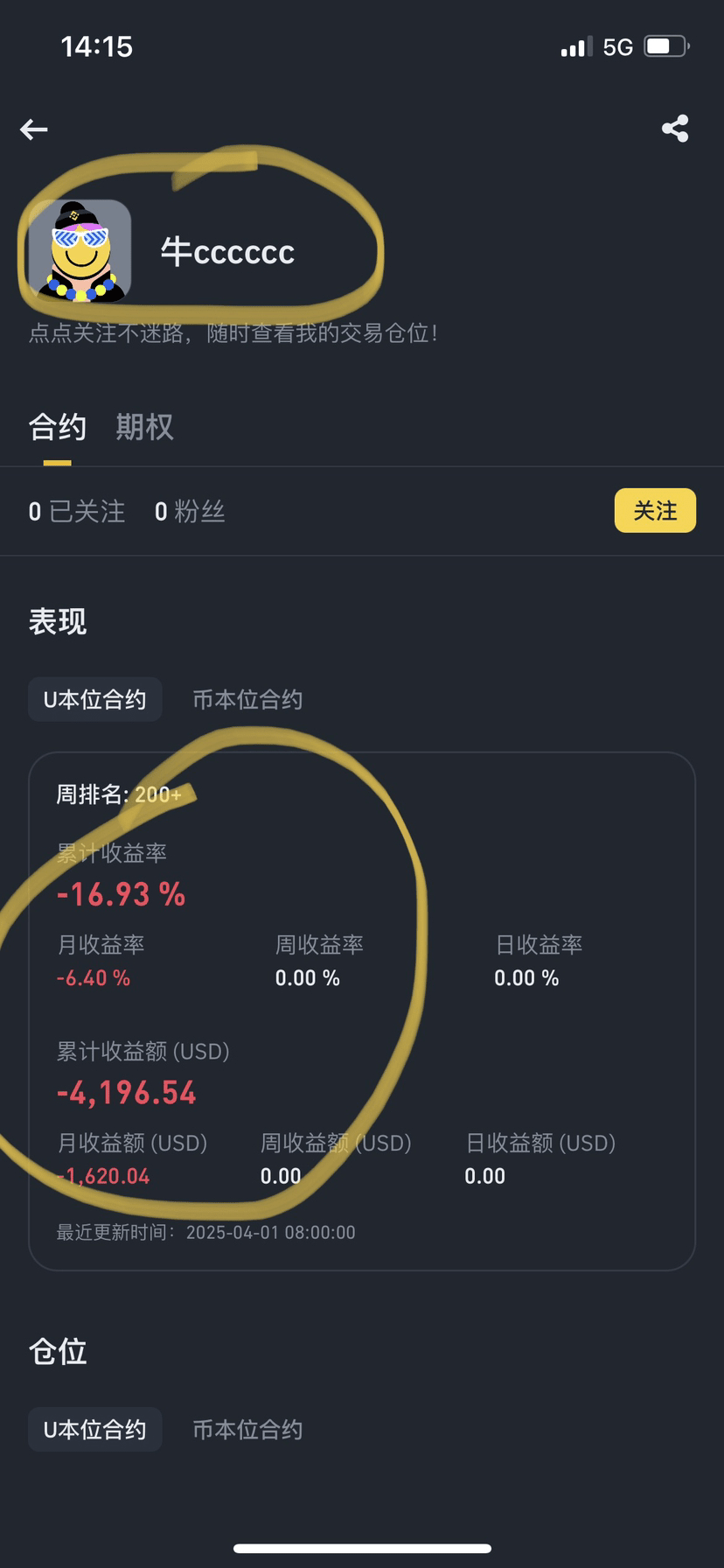This screenshot has height=1568, width=724.
Task: Switch to 币本位合约 under 表现
Action: coord(247,699)
